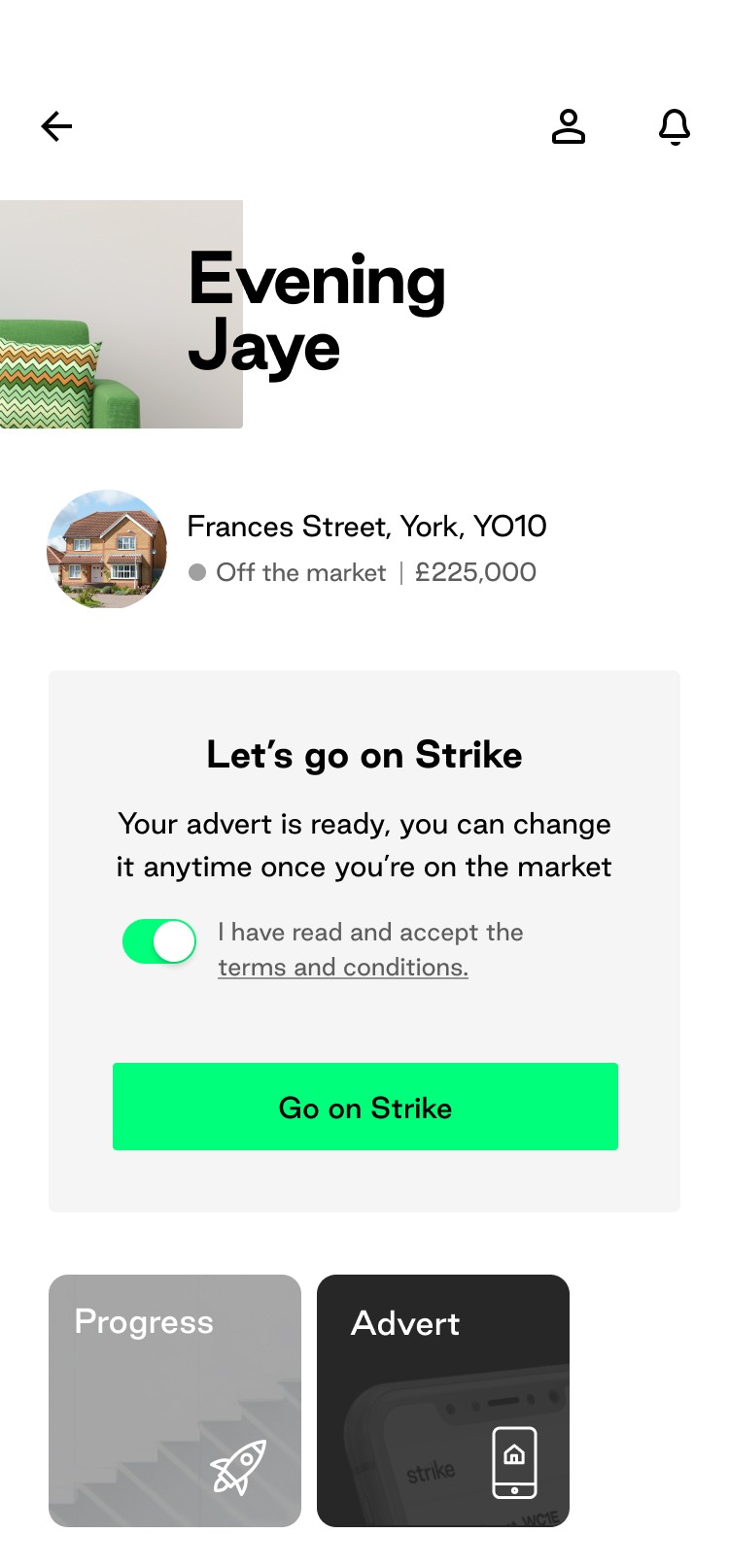Screen dimensions: 729x1568
Task: Open the profile account icon
Action: pos(569,126)
